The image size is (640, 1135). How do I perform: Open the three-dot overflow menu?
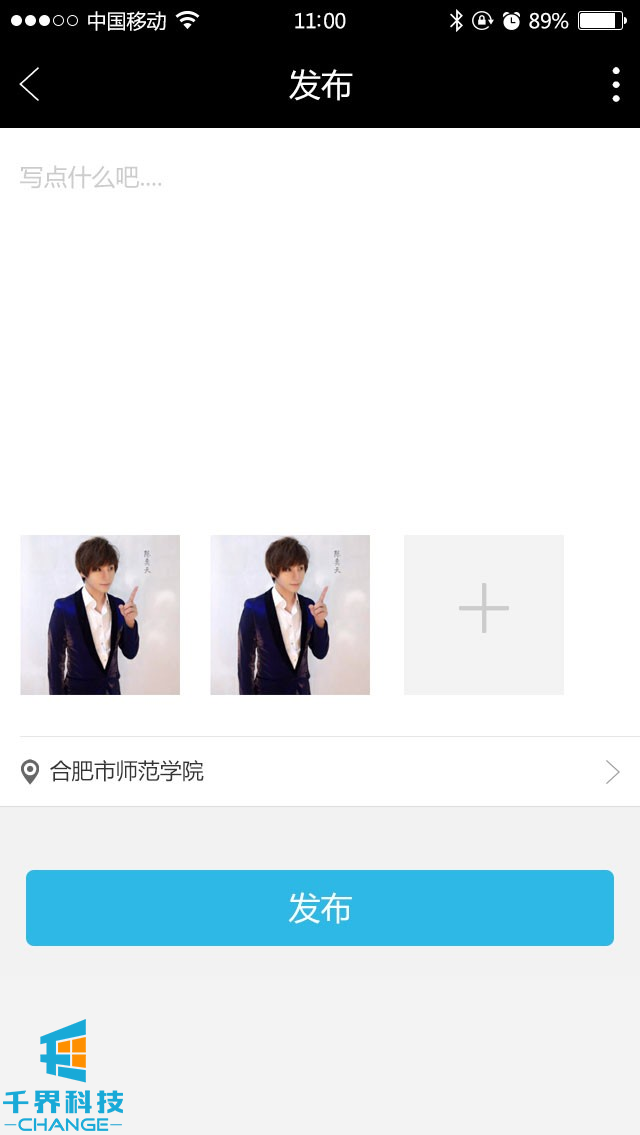coord(615,85)
